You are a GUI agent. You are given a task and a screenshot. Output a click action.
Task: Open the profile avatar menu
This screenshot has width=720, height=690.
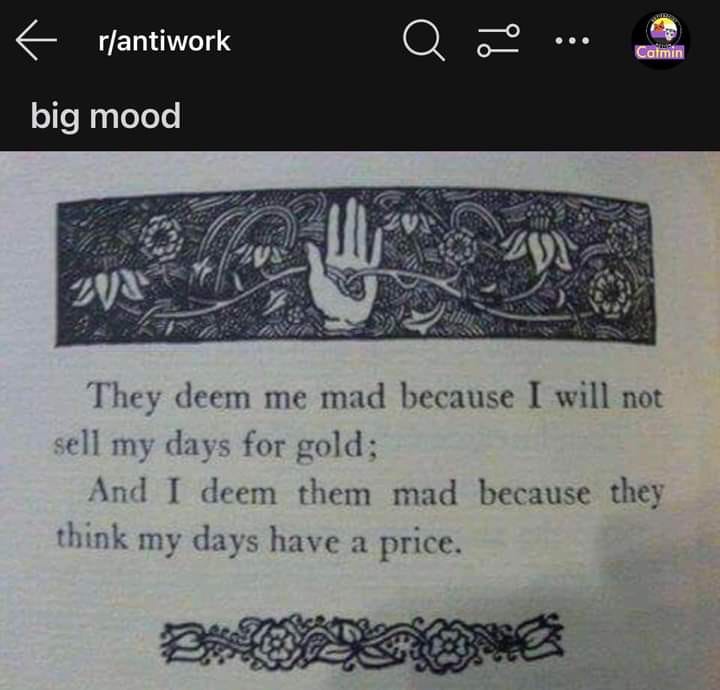[659, 41]
